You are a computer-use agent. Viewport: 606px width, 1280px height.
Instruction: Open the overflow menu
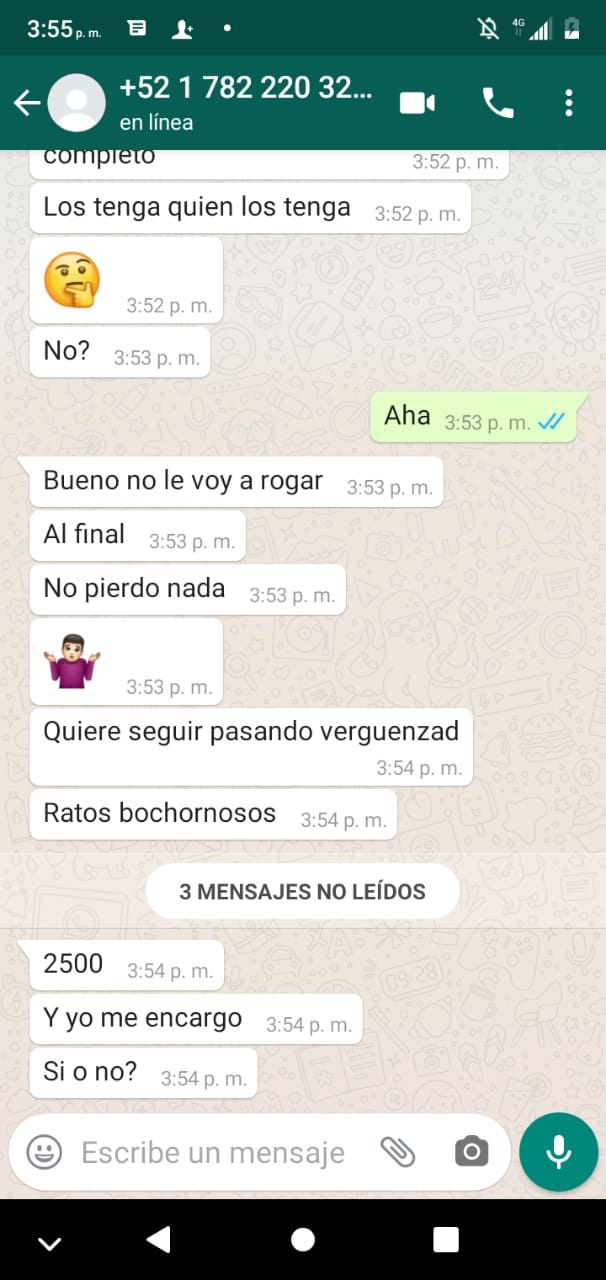click(x=568, y=102)
